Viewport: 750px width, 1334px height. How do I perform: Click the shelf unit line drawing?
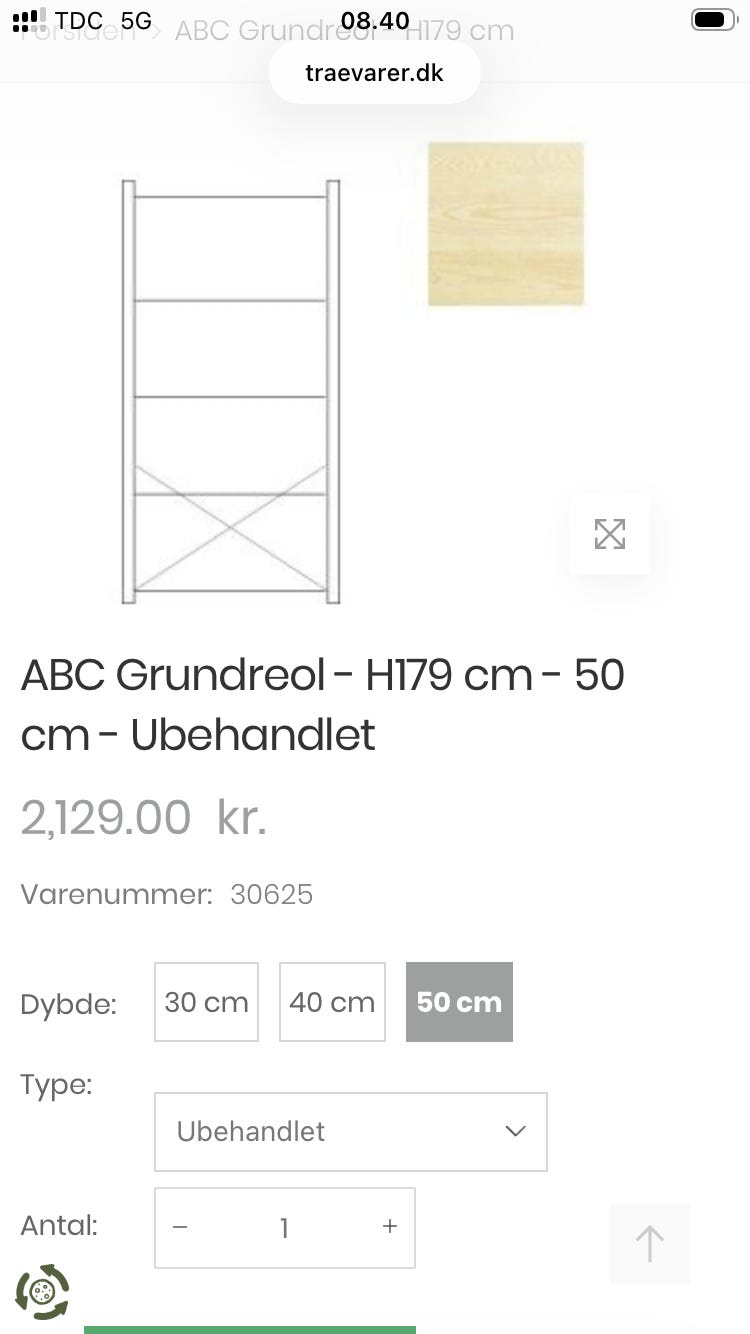[232, 390]
